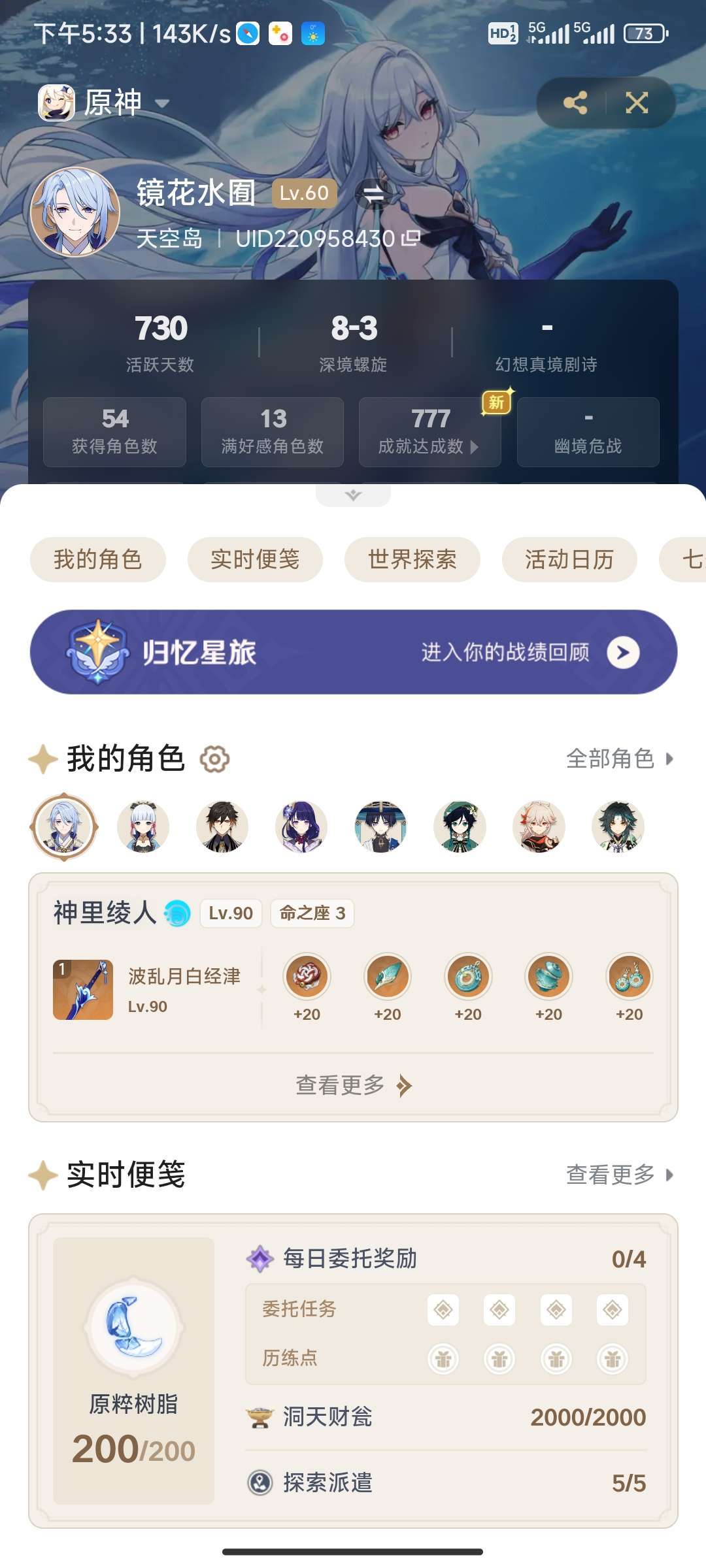This screenshot has height=1568, width=706.
Task: Open the 波乱月白经津 weapon details
Action: click(147, 990)
